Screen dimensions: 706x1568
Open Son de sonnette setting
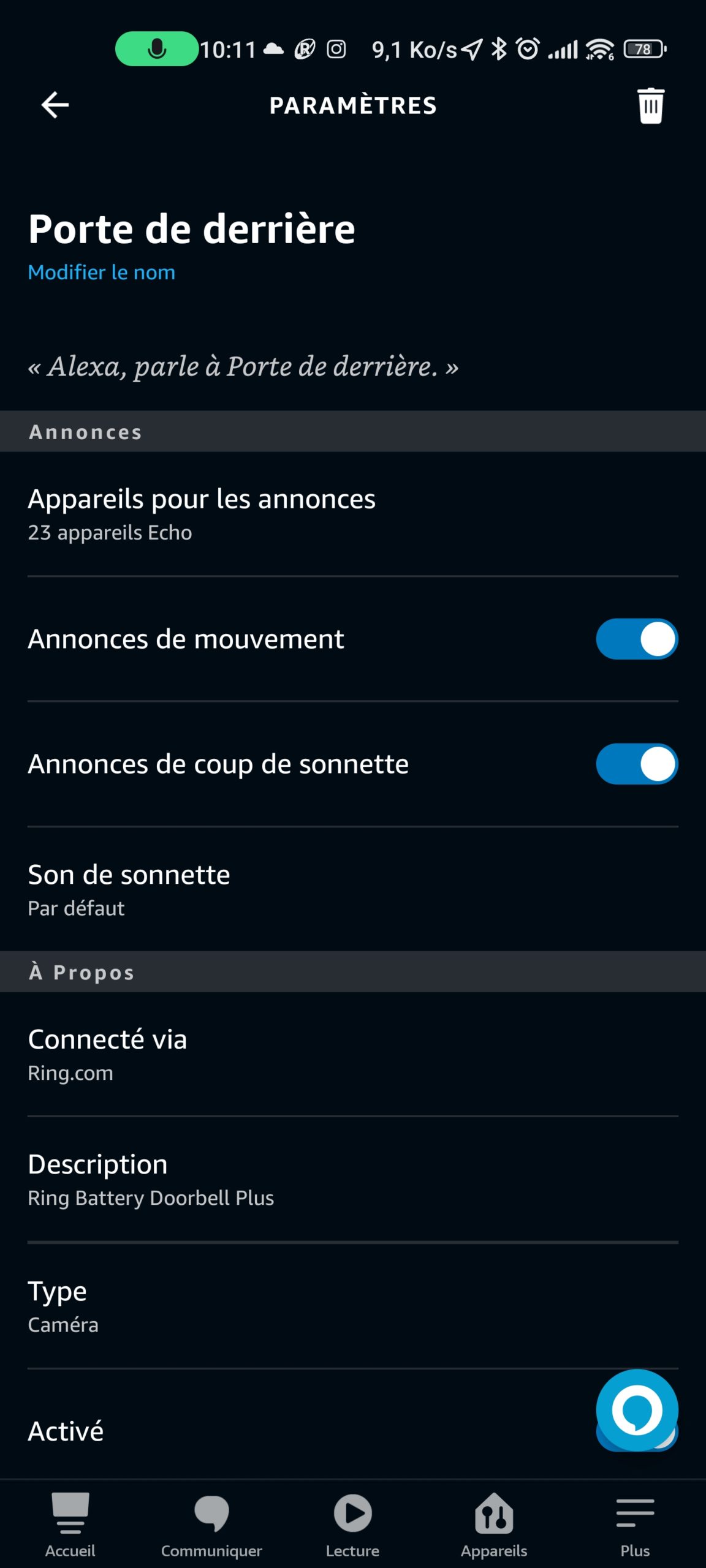coord(353,889)
